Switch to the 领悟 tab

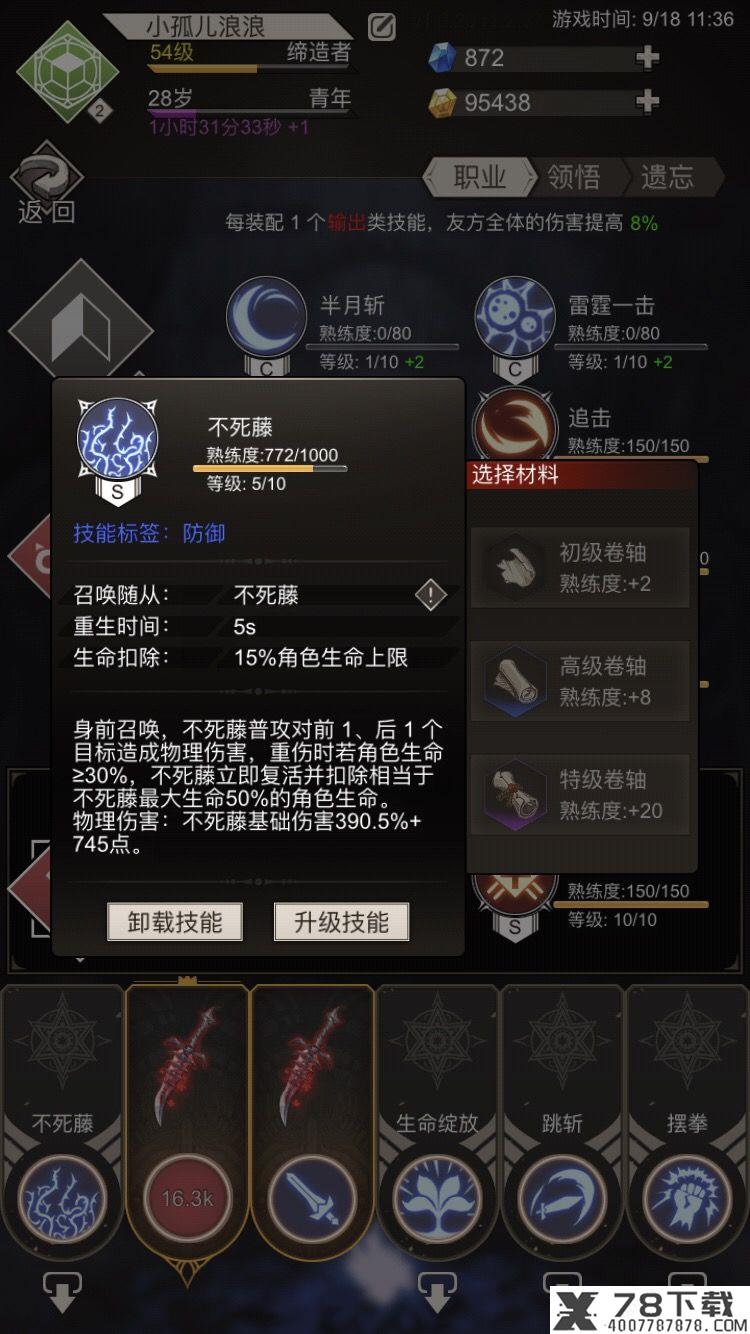[573, 178]
